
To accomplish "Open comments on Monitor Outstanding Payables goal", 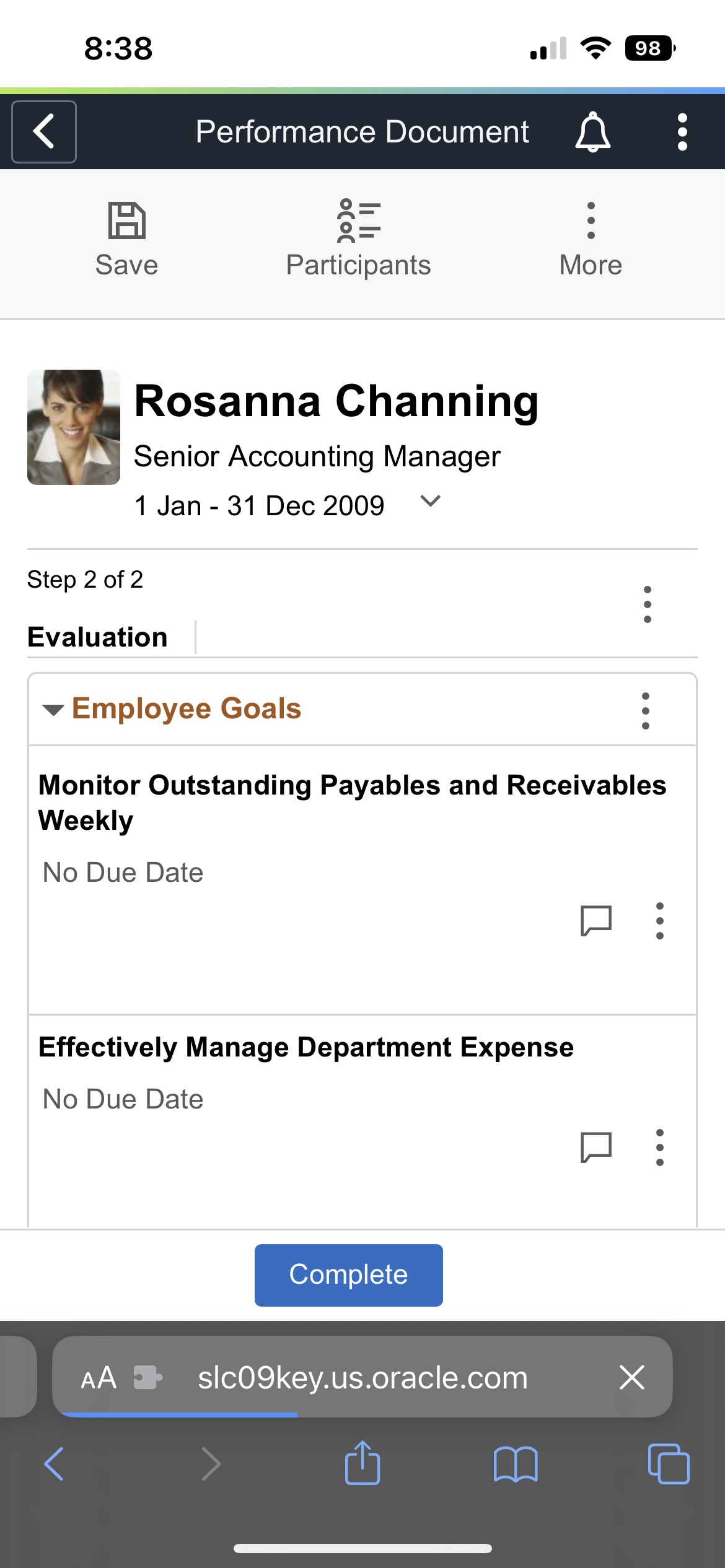I will click(x=597, y=921).
